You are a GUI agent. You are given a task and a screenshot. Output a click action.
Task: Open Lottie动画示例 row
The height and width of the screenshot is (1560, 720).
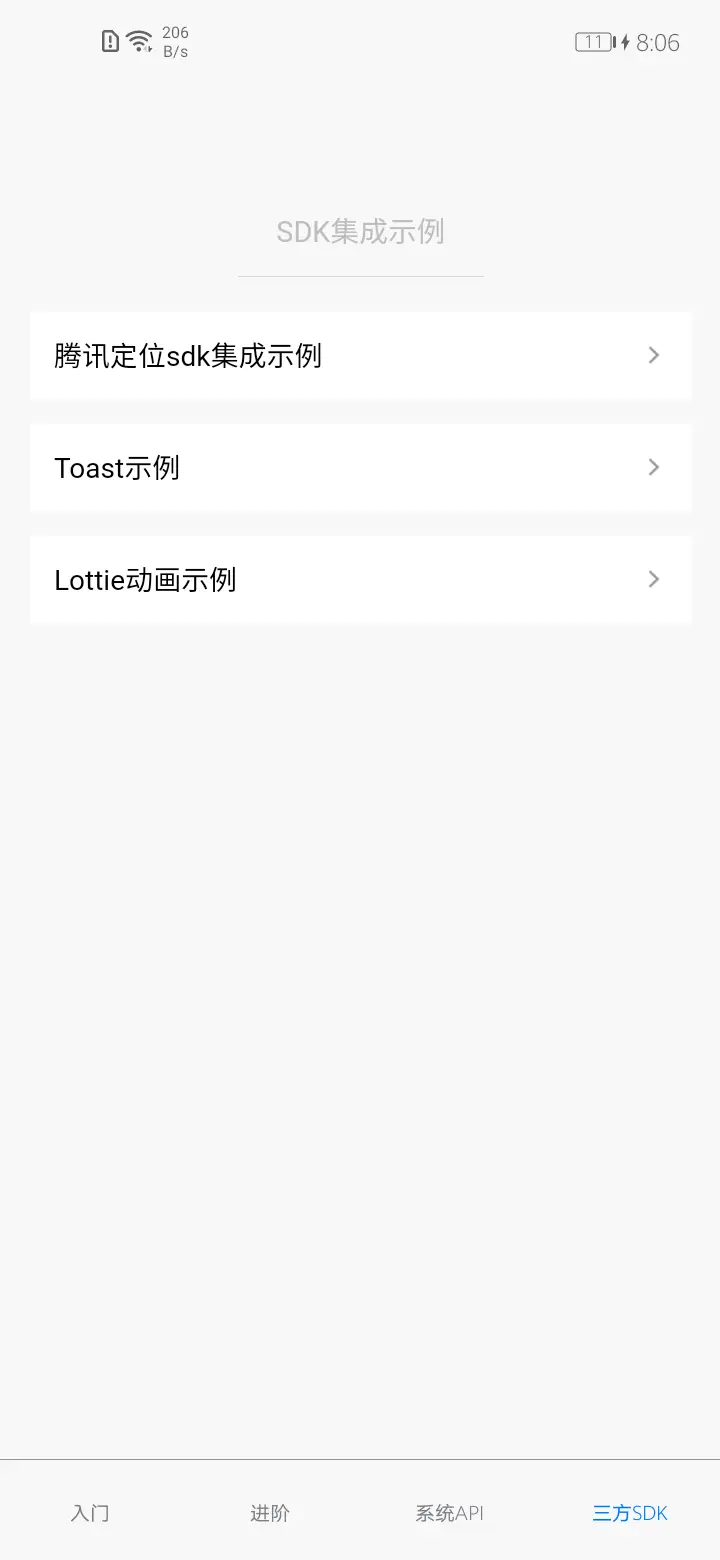tap(360, 580)
